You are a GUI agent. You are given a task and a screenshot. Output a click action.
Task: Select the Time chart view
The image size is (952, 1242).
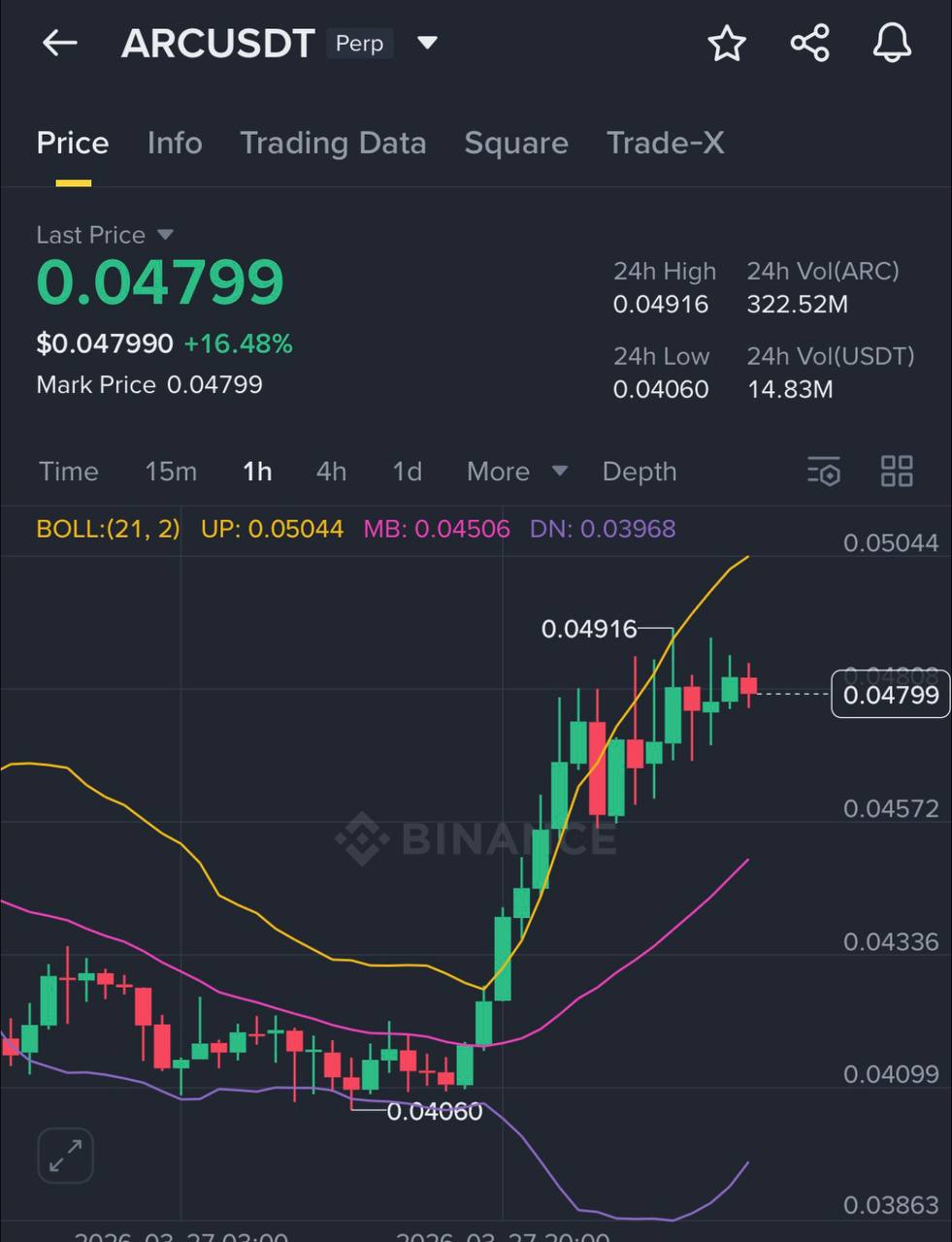tap(69, 472)
